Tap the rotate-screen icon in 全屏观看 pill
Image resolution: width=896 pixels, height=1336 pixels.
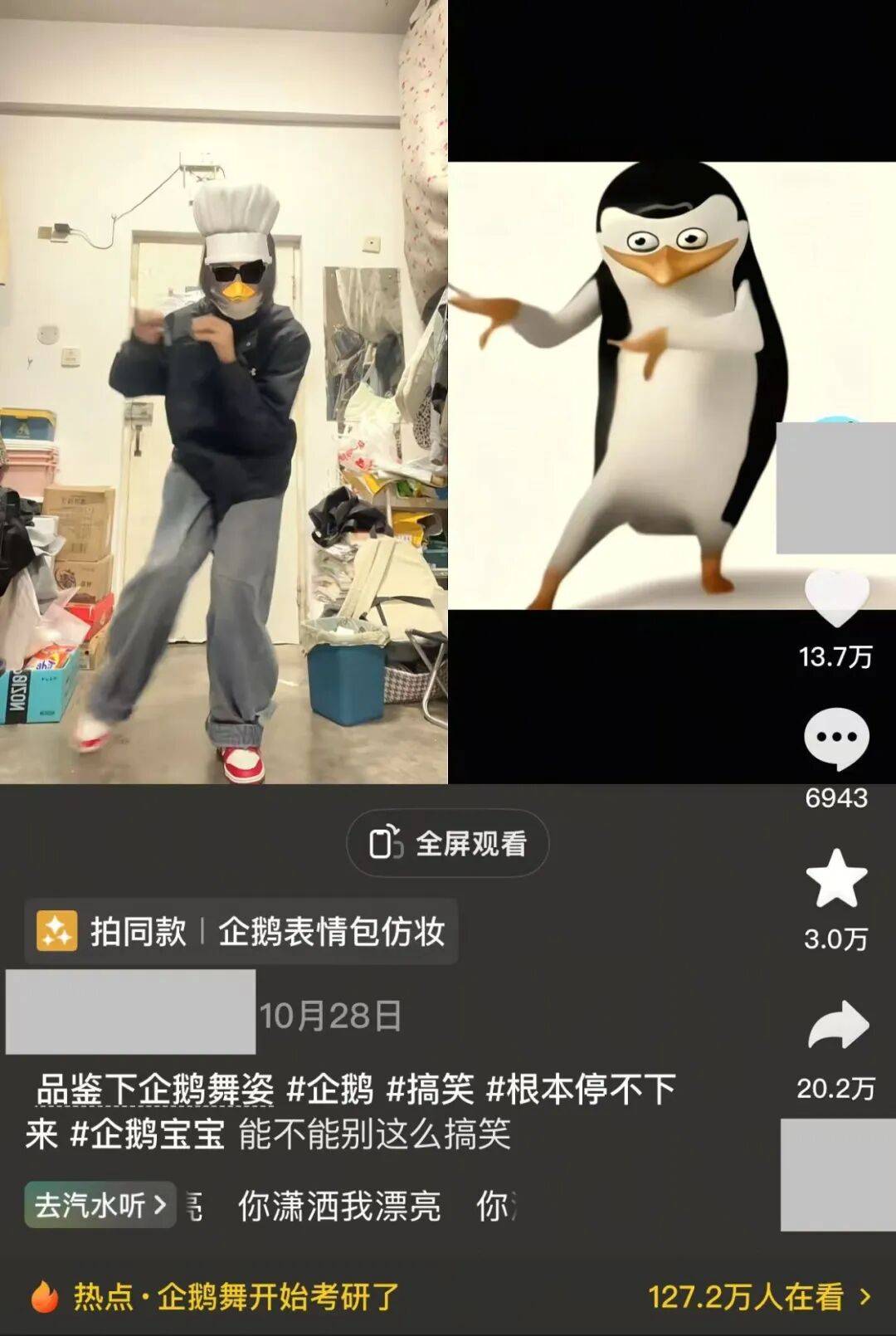(x=383, y=844)
